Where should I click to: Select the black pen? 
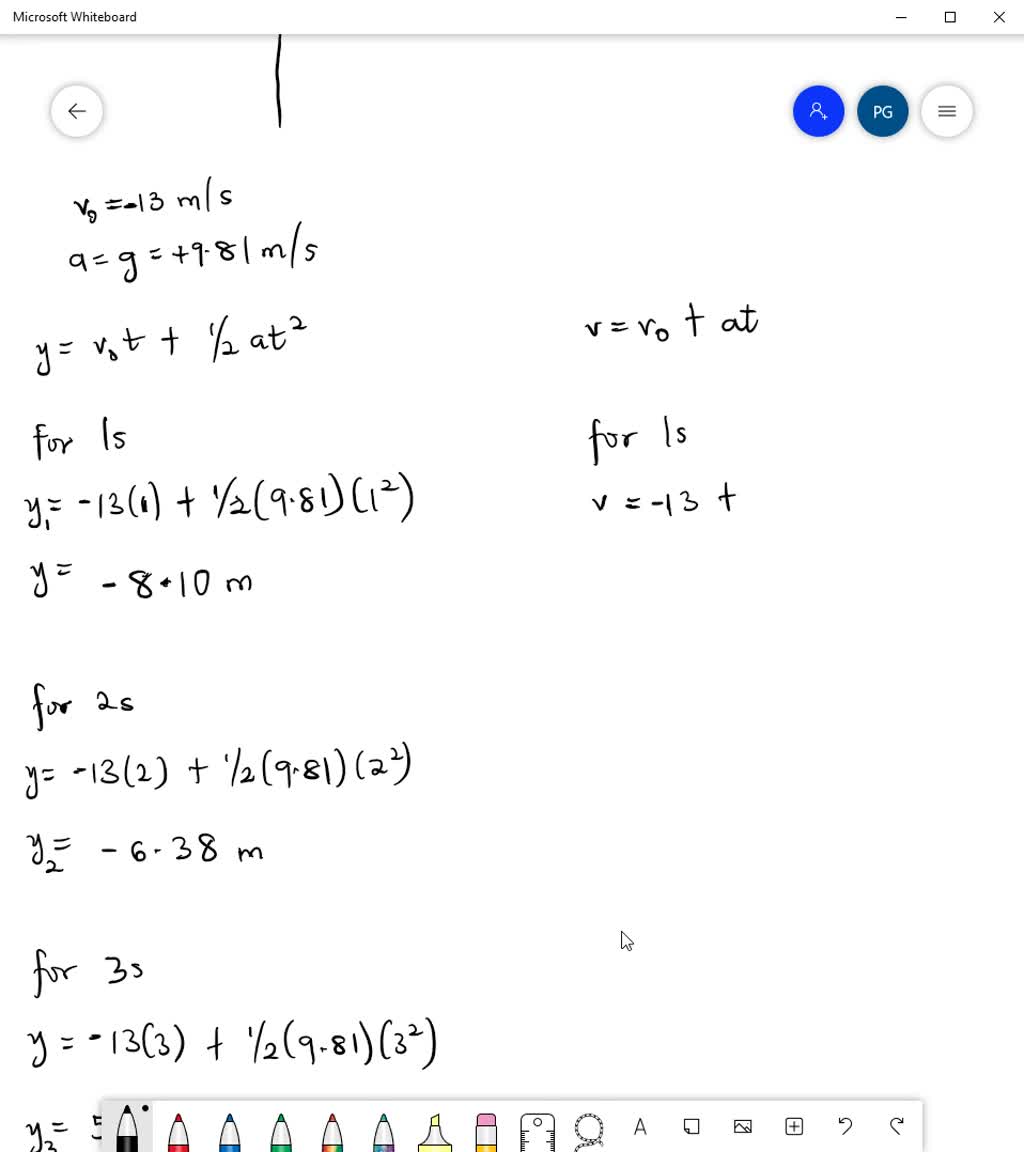click(127, 1128)
